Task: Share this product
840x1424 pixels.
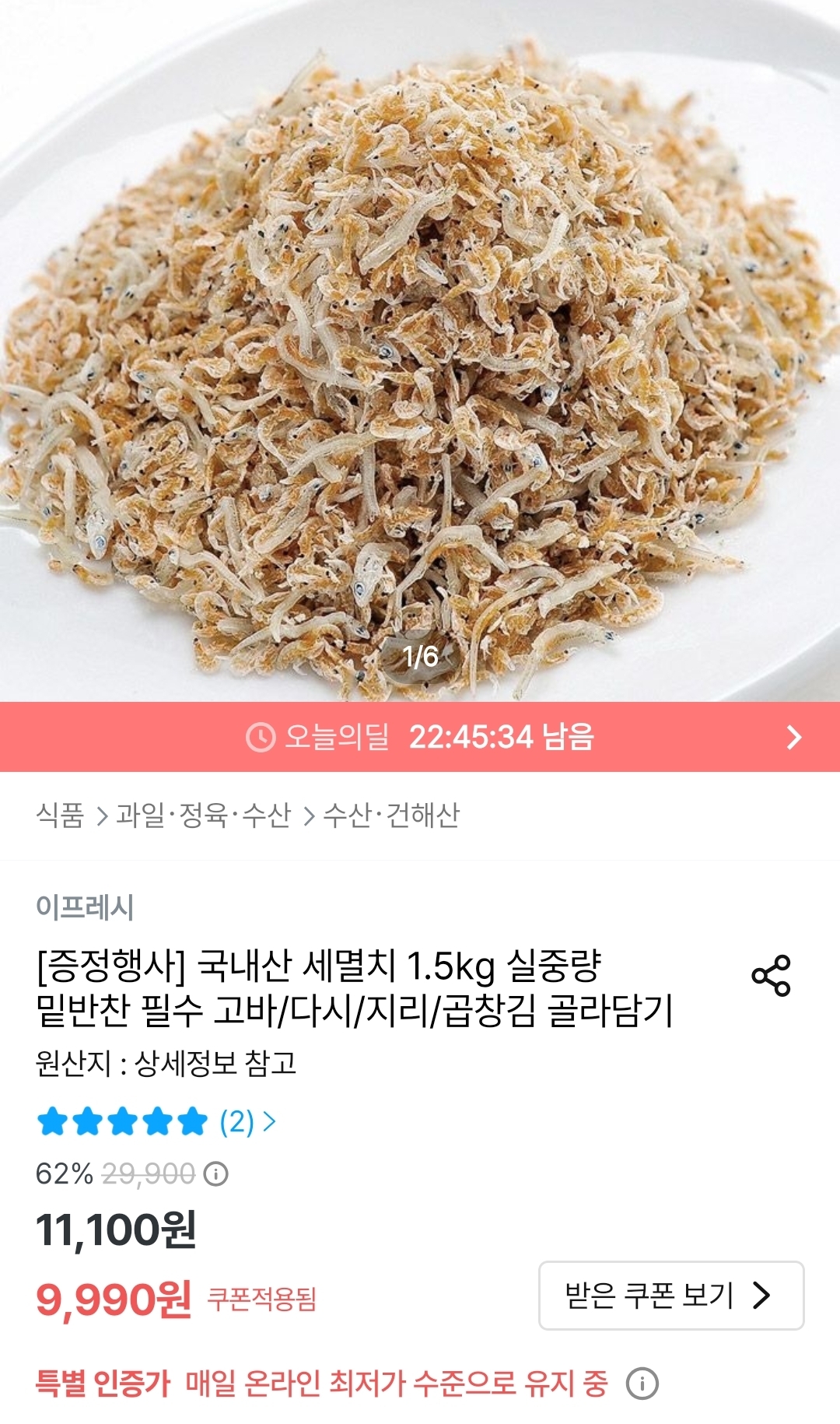Action: click(x=771, y=975)
